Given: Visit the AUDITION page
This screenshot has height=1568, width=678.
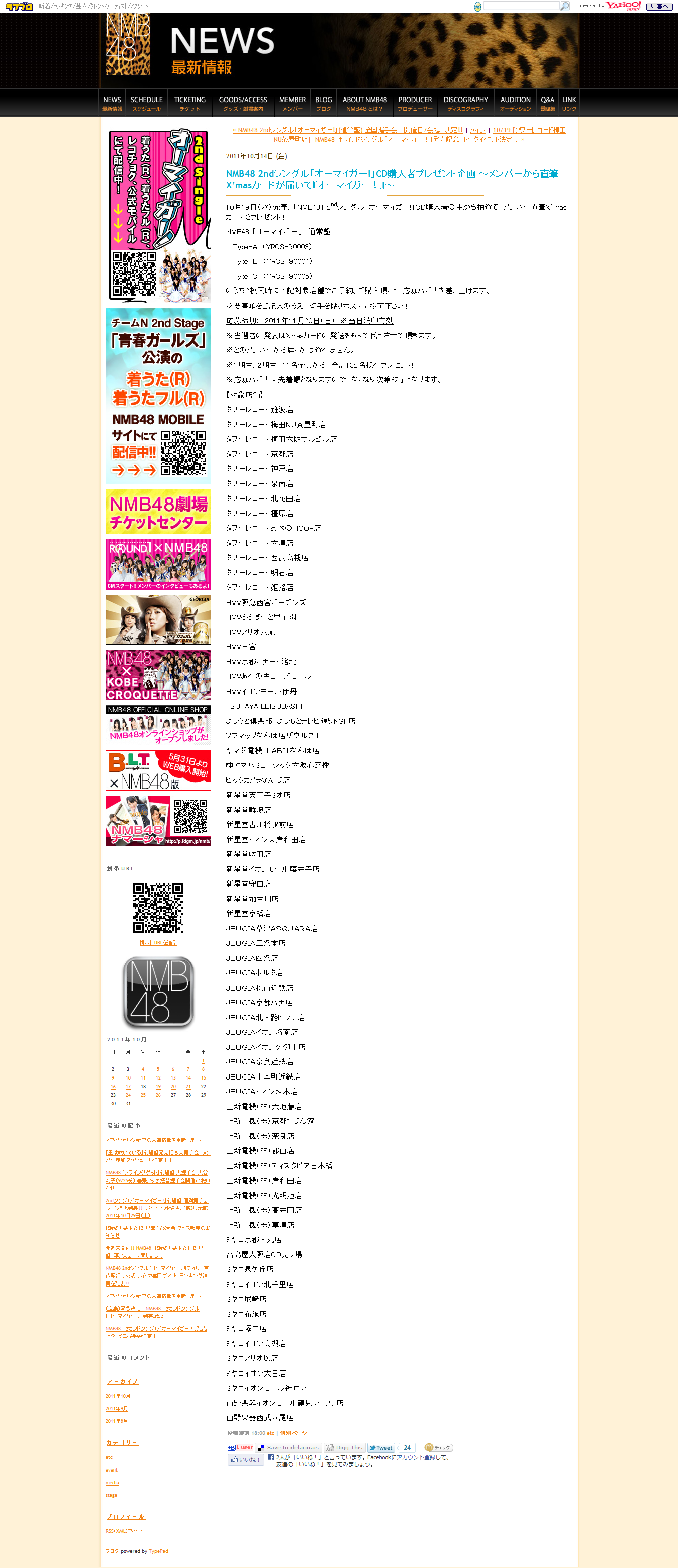Looking at the screenshot, I should [516, 104].
